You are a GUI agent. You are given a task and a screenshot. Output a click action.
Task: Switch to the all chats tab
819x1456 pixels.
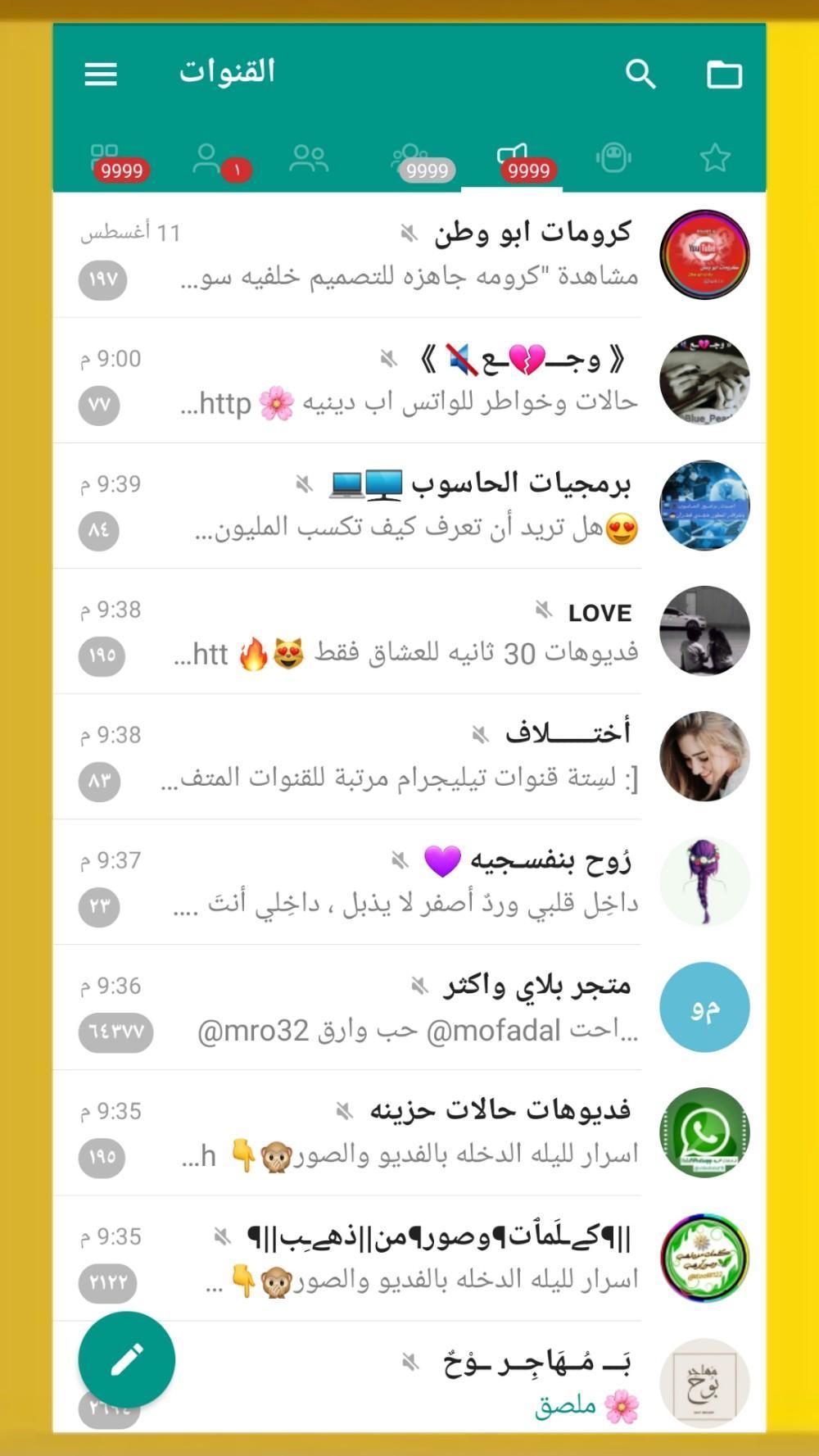(106, 158)
